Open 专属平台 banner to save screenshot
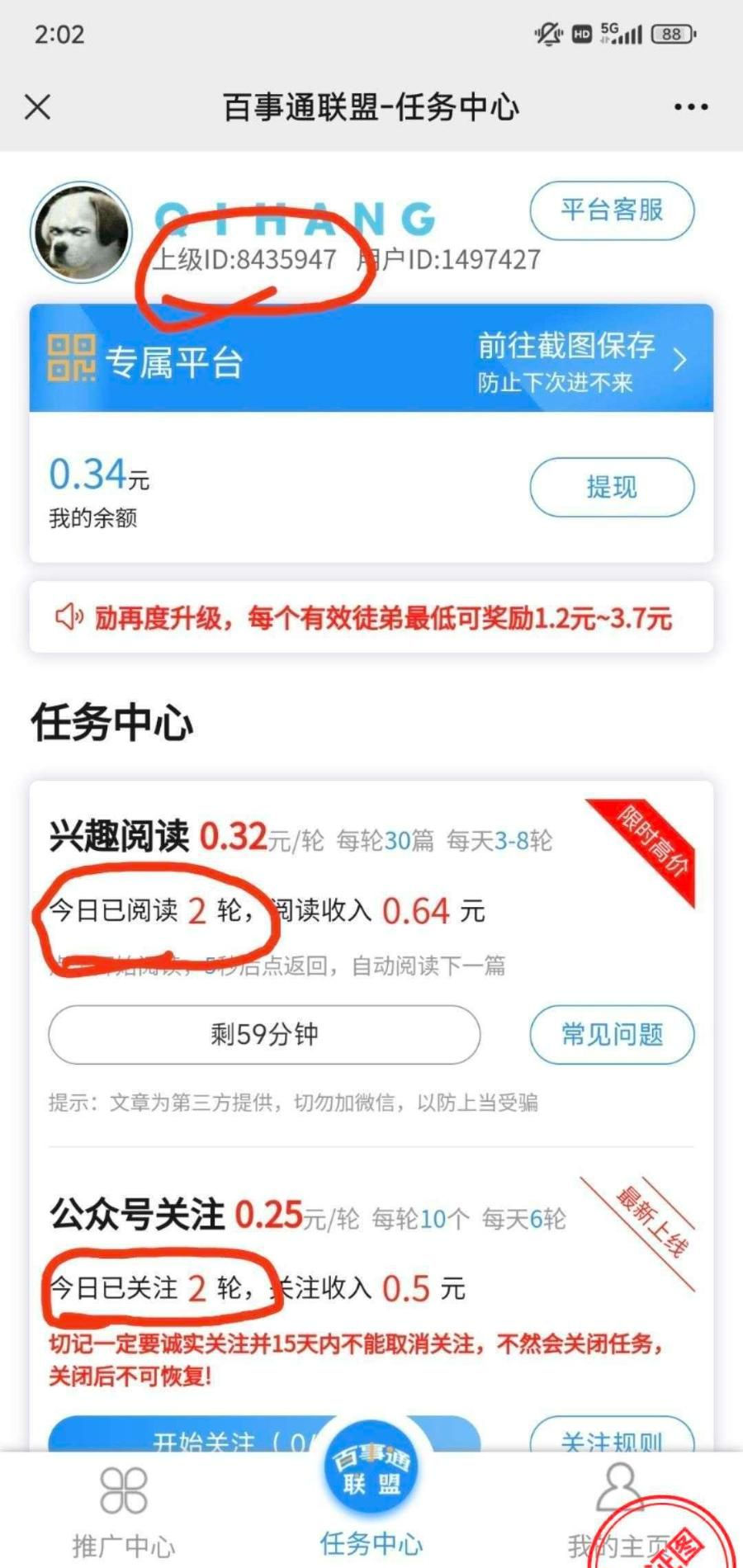 371,358
